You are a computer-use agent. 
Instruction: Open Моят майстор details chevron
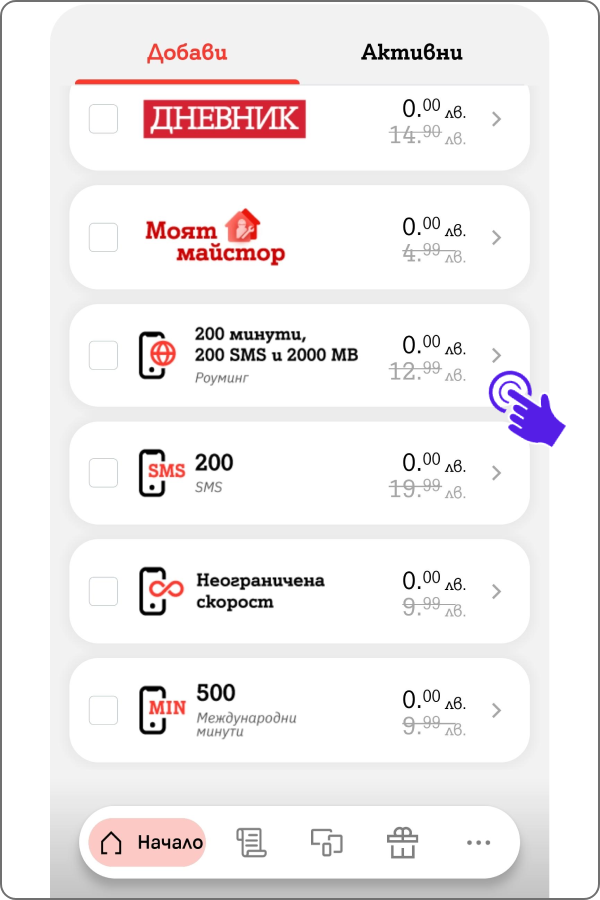tap(497, 238)
